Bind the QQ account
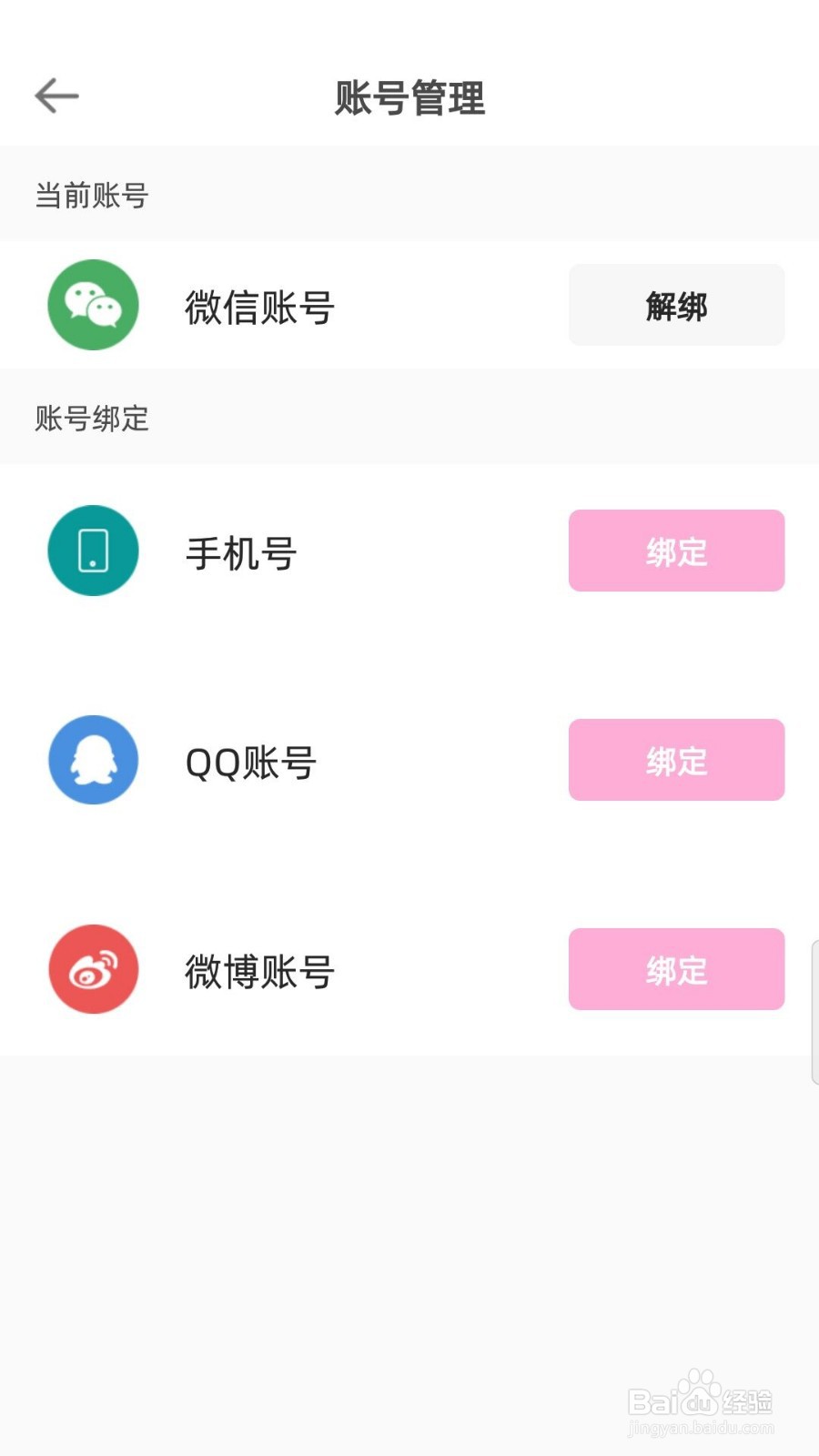This screenshot has height=1456, width=819. point(676,760)
